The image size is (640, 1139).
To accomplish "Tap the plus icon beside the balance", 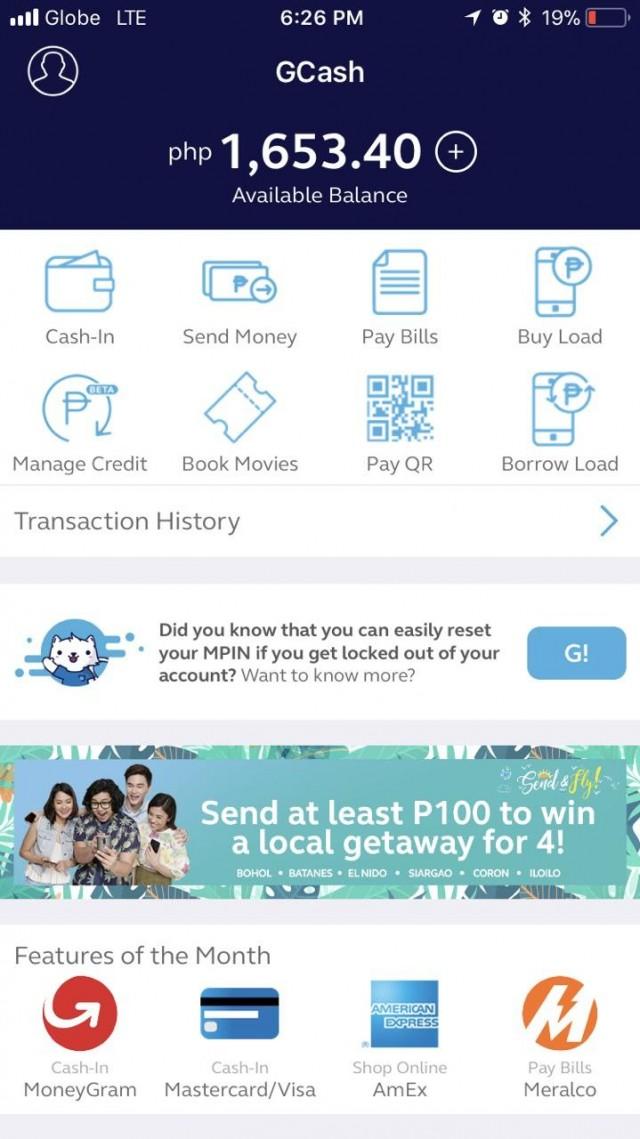I will tap(457, 152).
